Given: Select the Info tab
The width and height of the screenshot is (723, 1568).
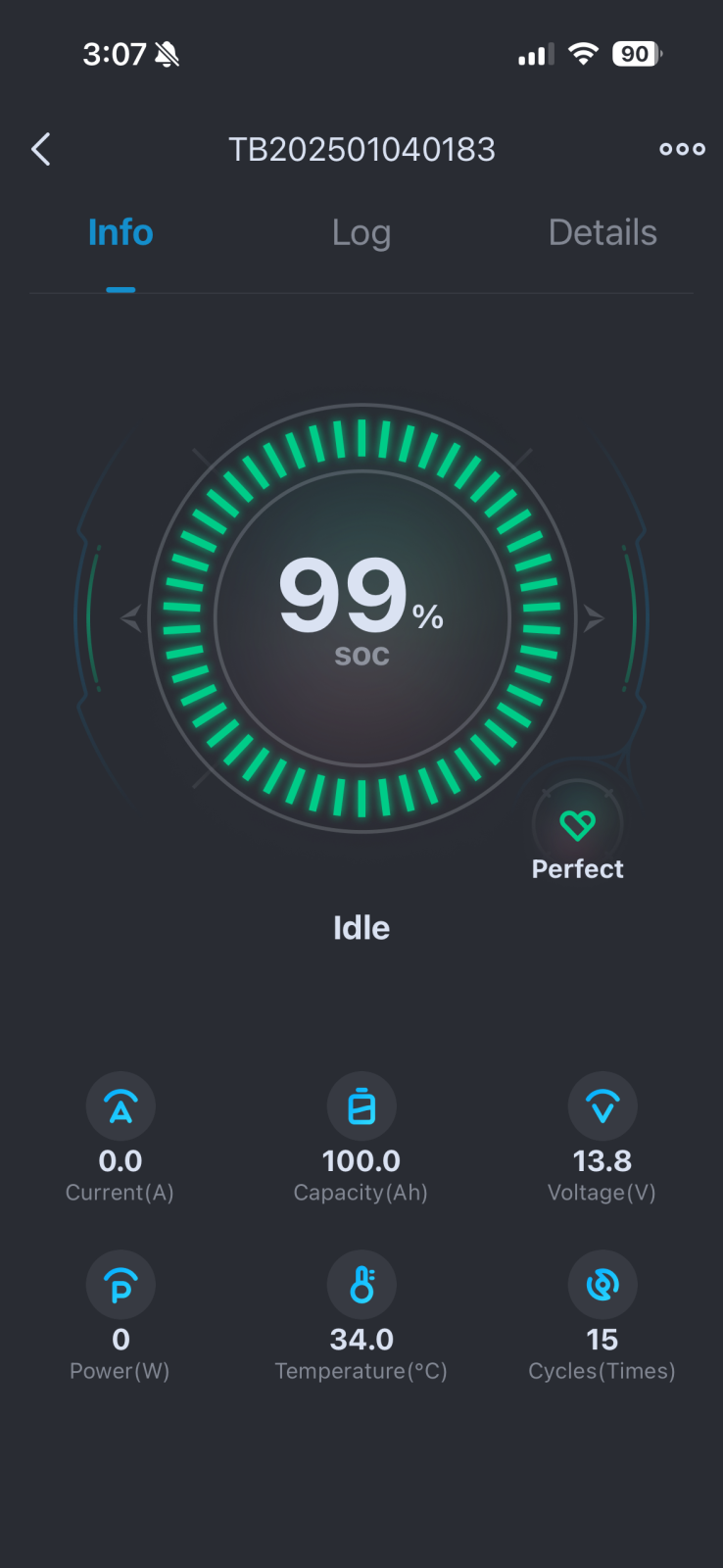Looking at the screenshot, I should 120,233.
